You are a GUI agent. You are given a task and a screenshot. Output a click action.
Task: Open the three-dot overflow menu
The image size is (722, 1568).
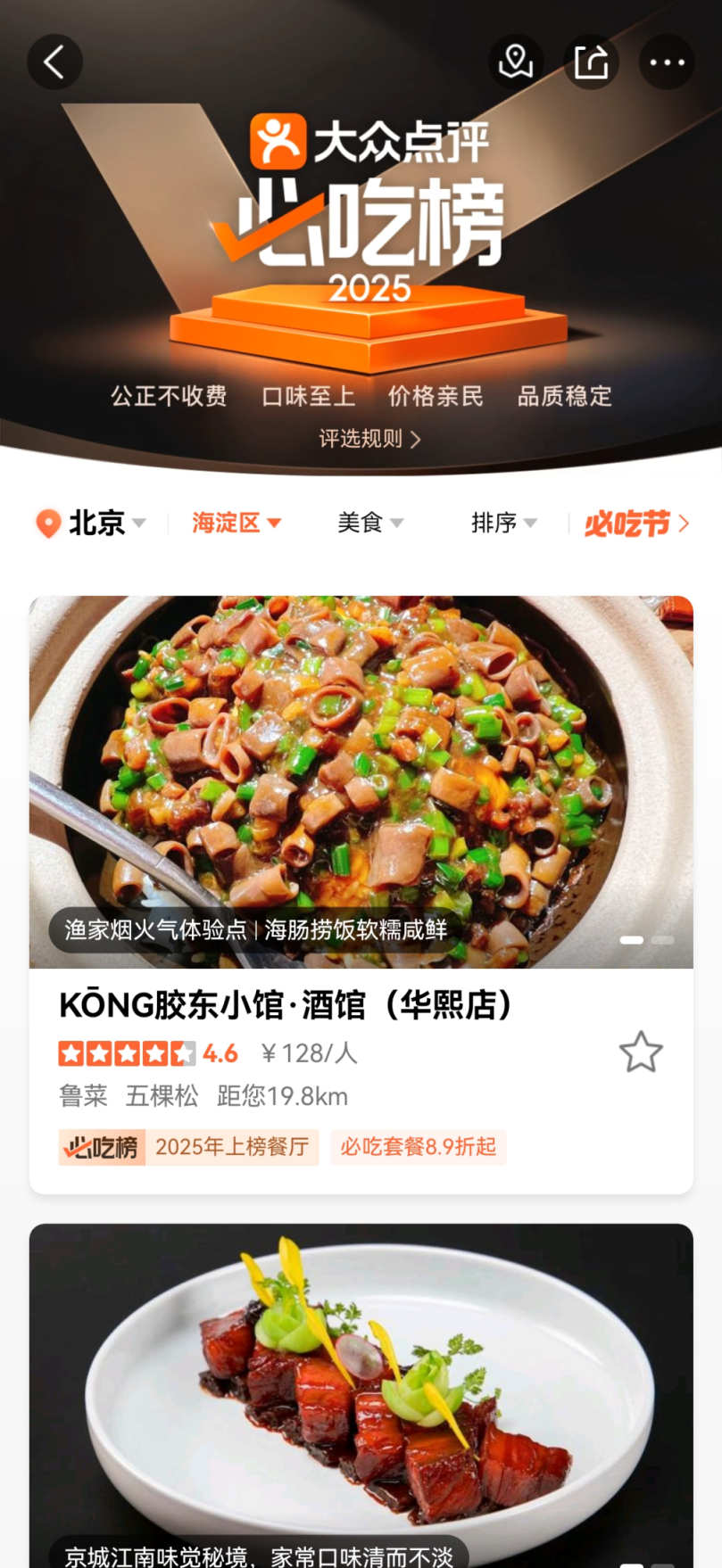(667, 62)
